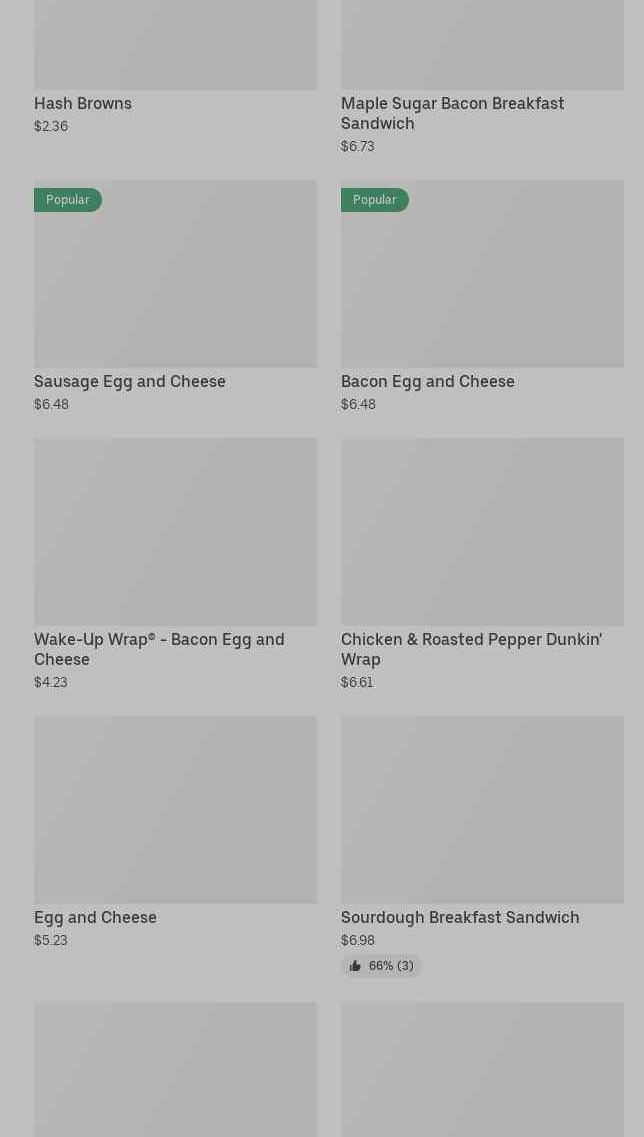Open Wake-Up Wrap Bacon Egg and Cheese

[x=175, y=564]
